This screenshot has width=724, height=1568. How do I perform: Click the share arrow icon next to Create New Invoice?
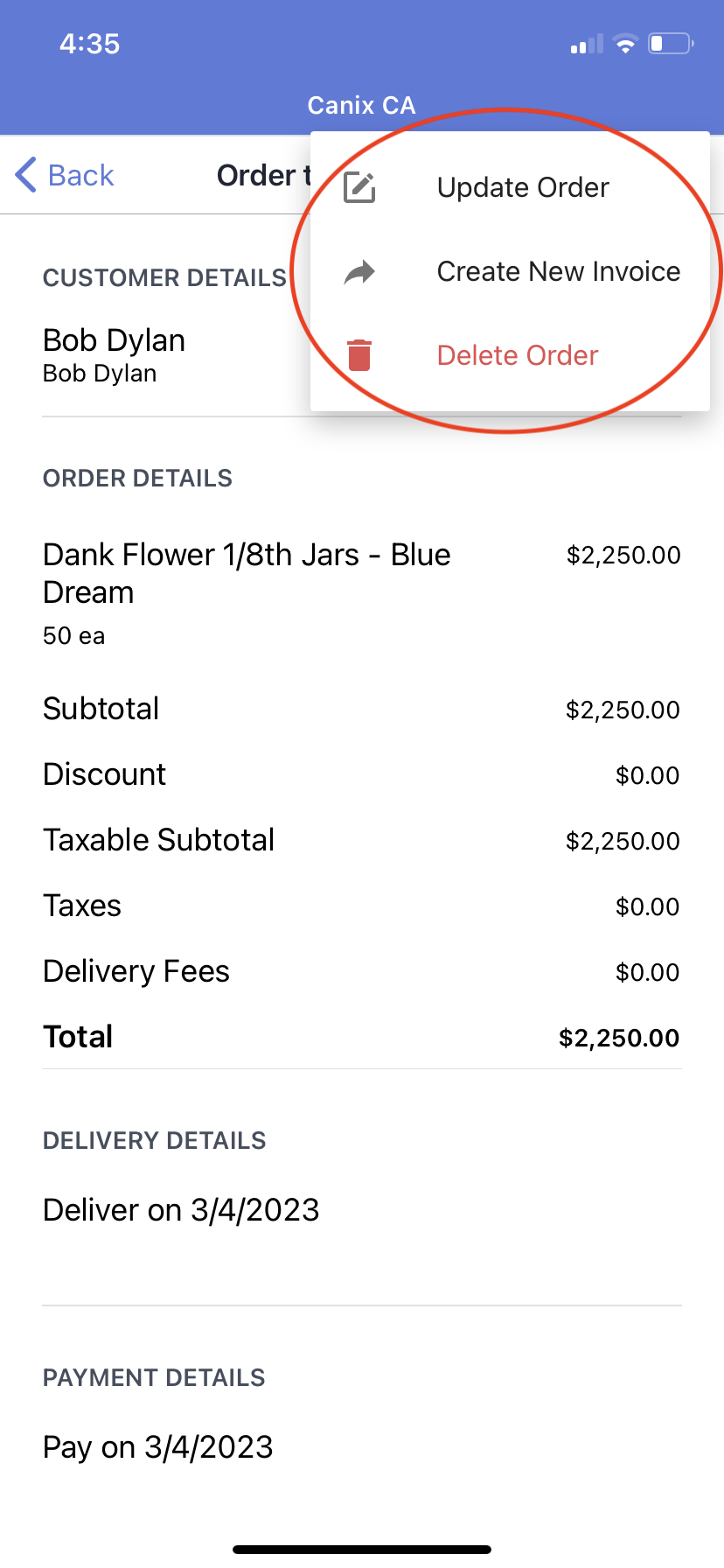pos(359,271)
